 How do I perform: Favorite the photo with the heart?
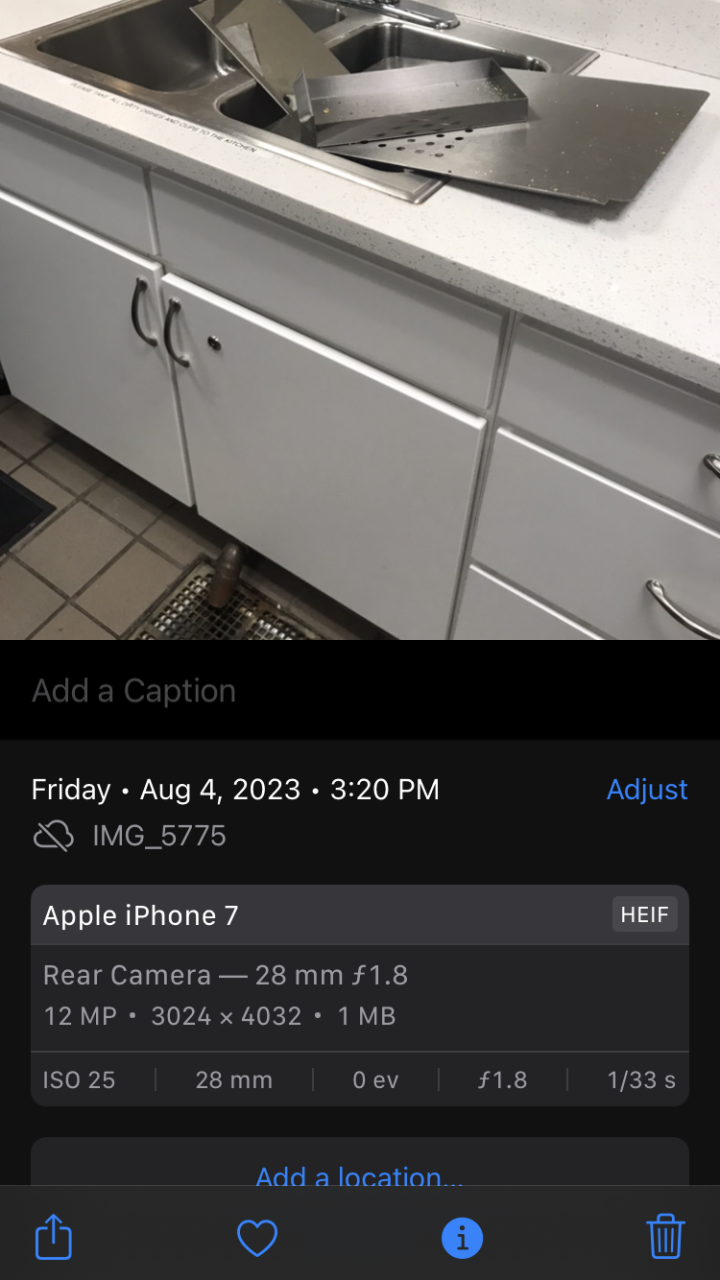coord(257,1238)
